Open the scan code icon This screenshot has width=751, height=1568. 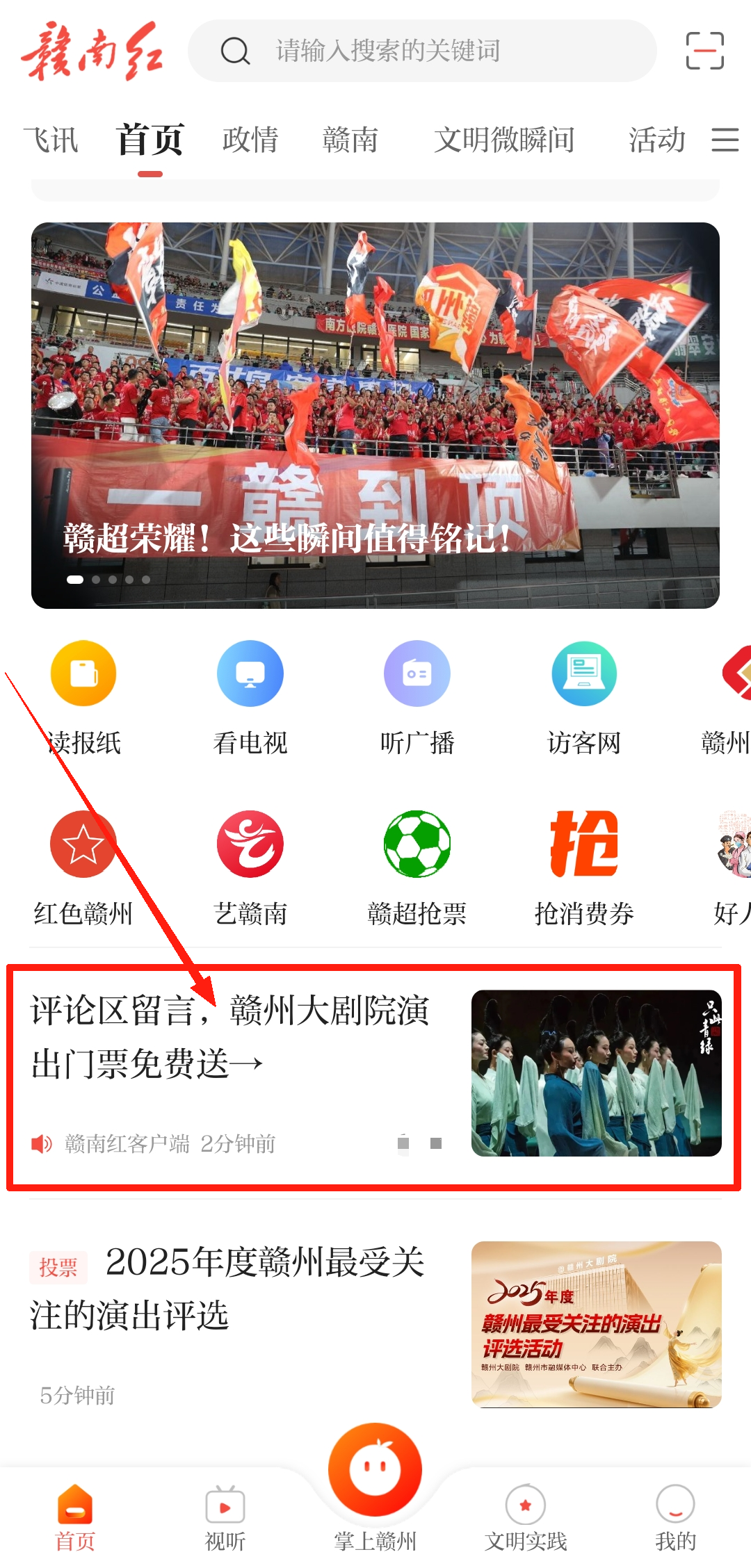click(x=704, y=51)
